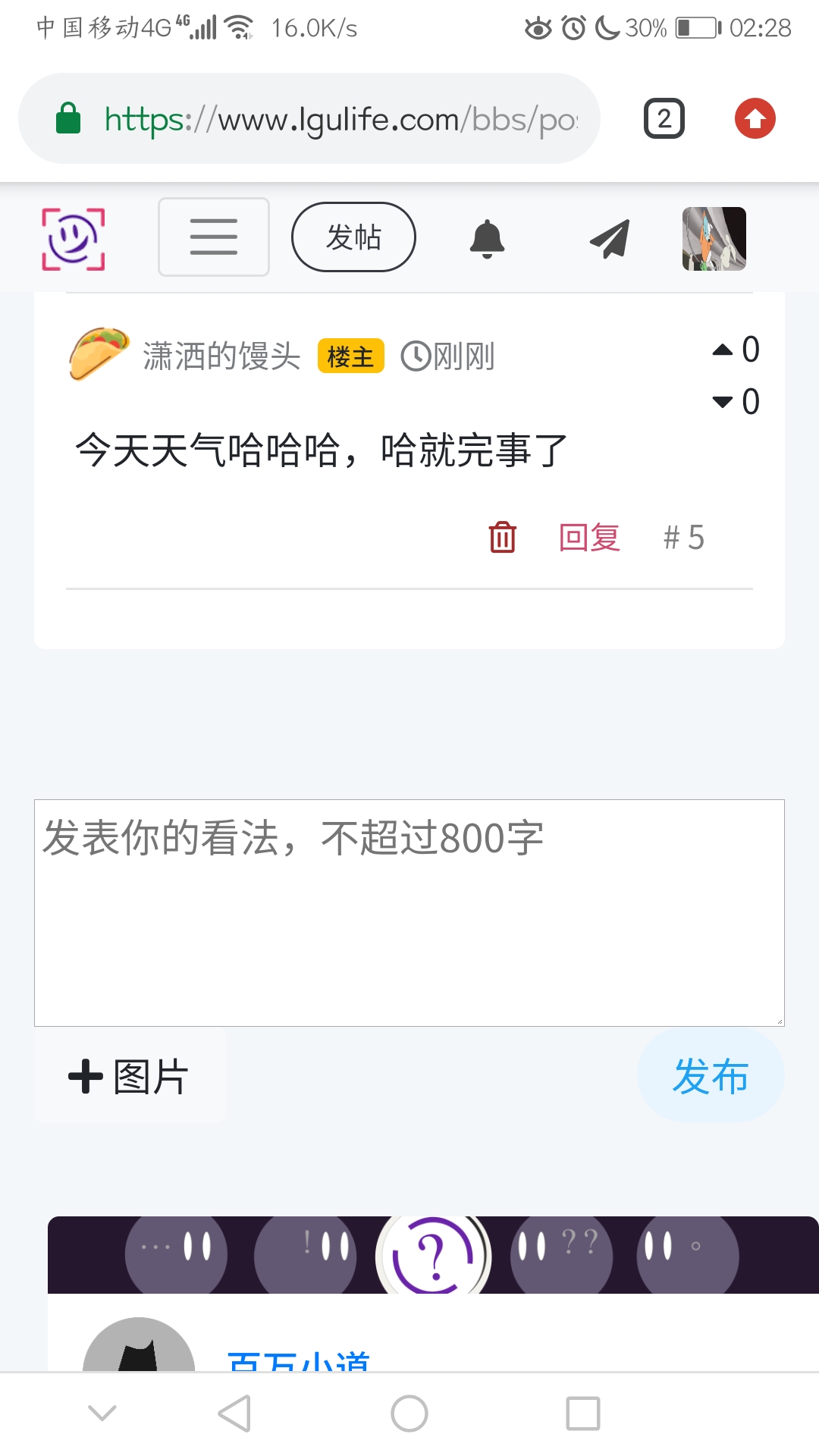Open the browser tab switcher
Viewport: 819px width, 1456px height.
pyautogui.click(x=664, y=119)
